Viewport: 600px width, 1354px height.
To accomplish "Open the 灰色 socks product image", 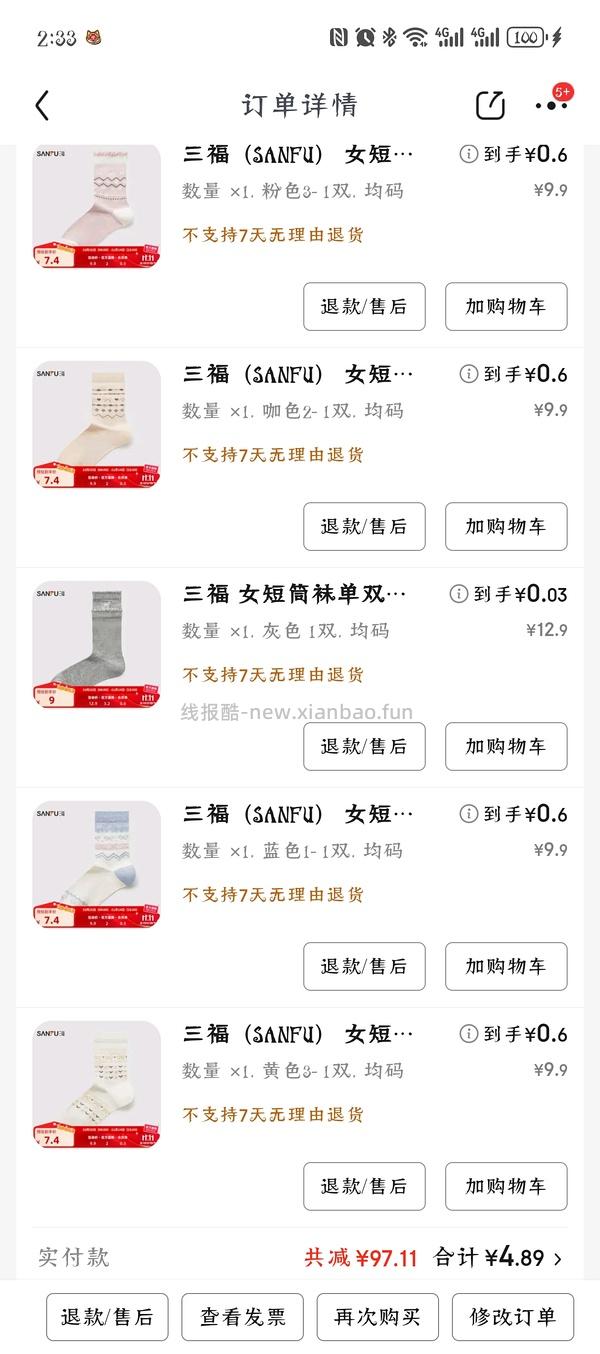I will point(96,645).
